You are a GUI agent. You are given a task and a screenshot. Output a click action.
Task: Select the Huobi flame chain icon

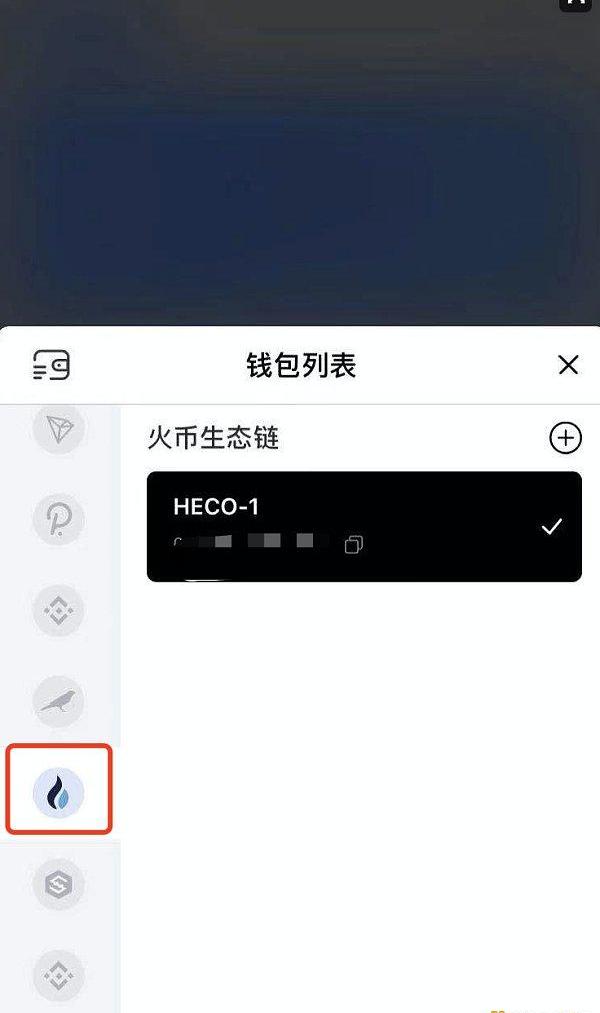pyautogui.click(x=59, y=792)
